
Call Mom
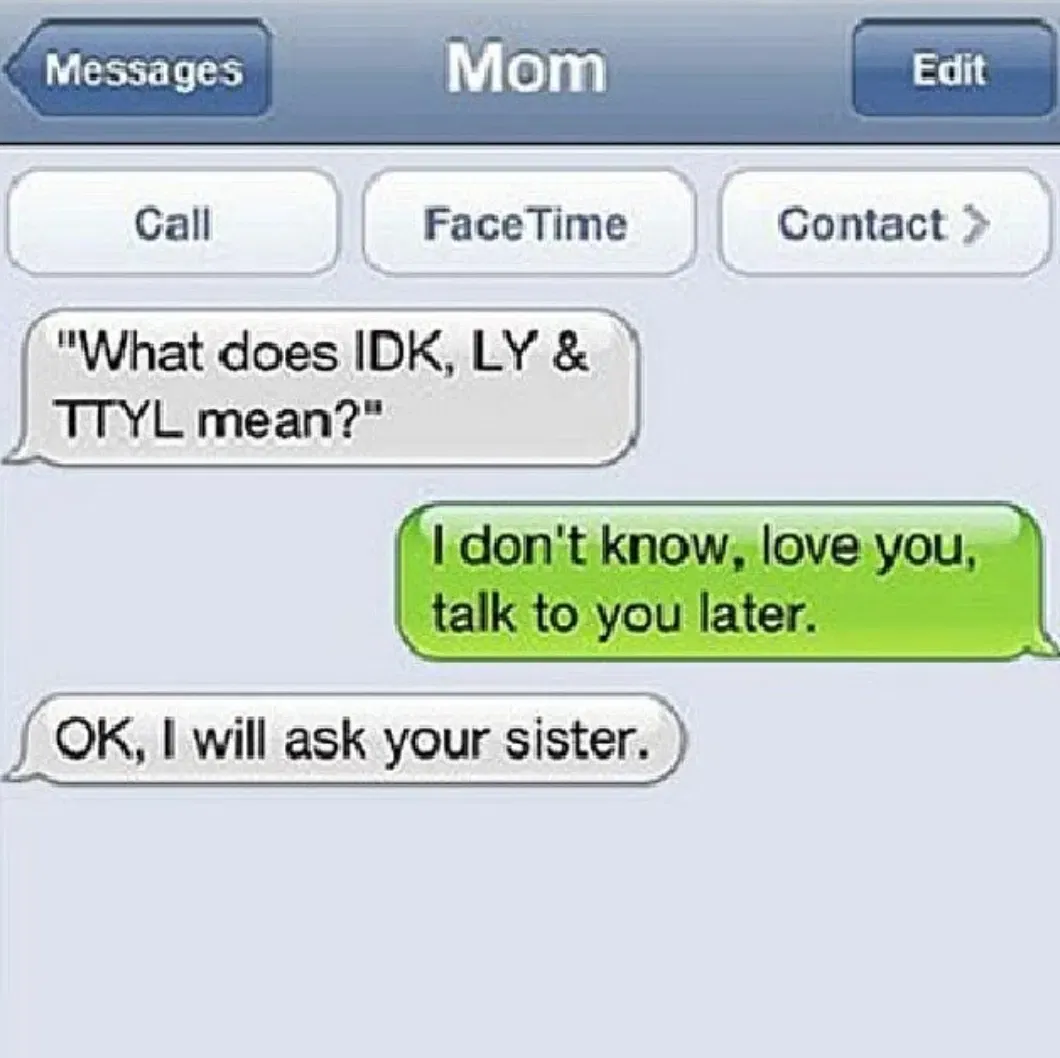174,224
